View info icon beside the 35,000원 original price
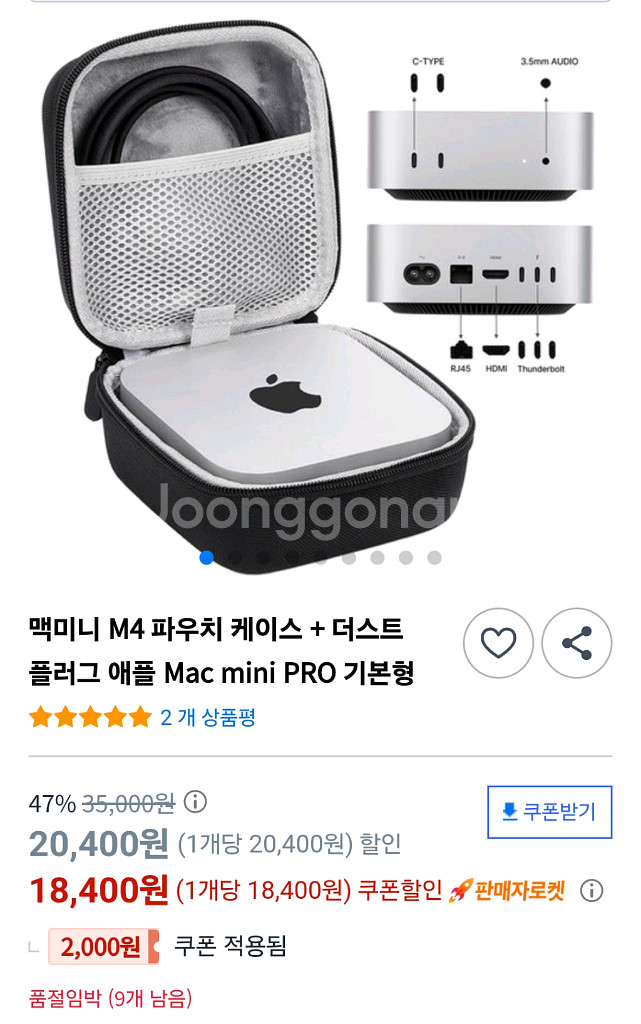Screen dimensions: 641x1024 point(196,802)
